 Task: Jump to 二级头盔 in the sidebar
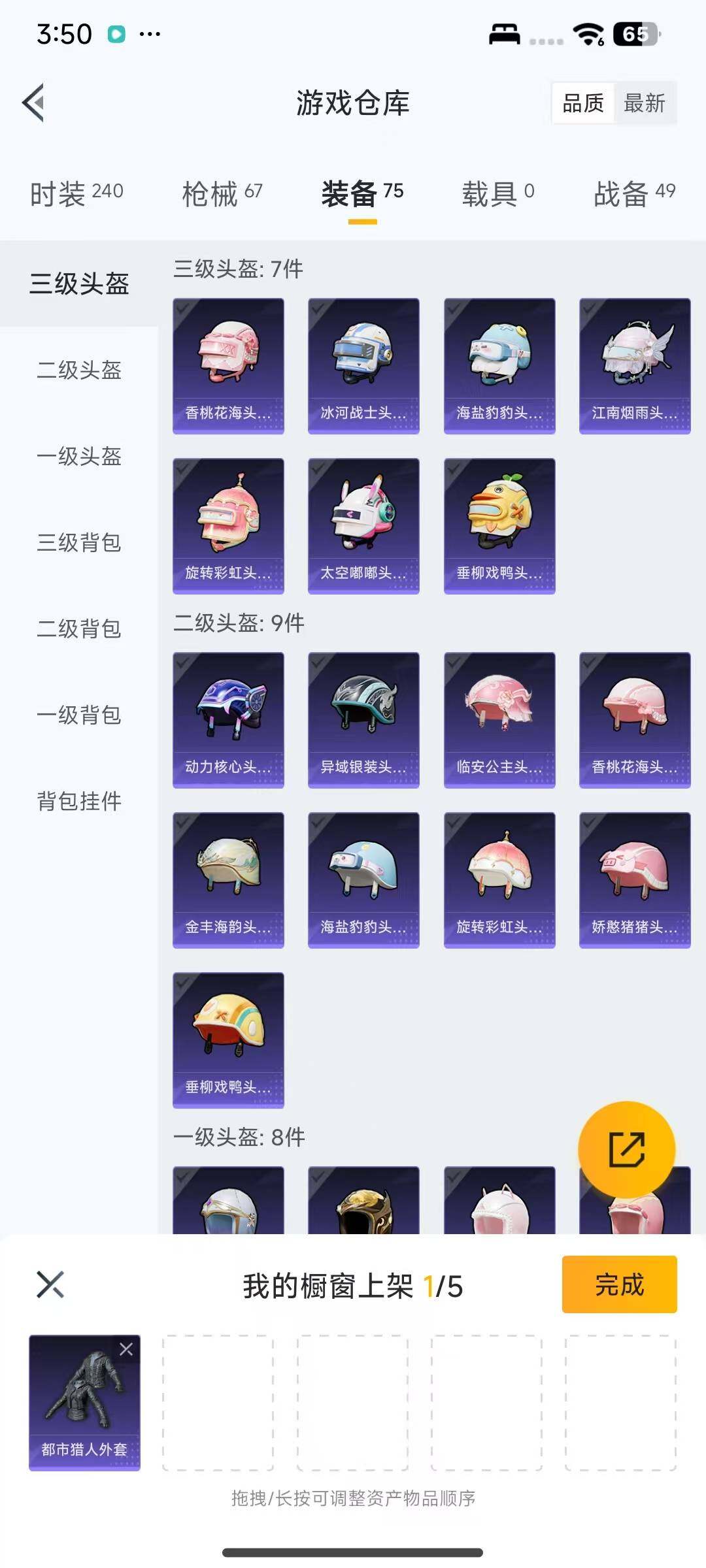(79, 370)
